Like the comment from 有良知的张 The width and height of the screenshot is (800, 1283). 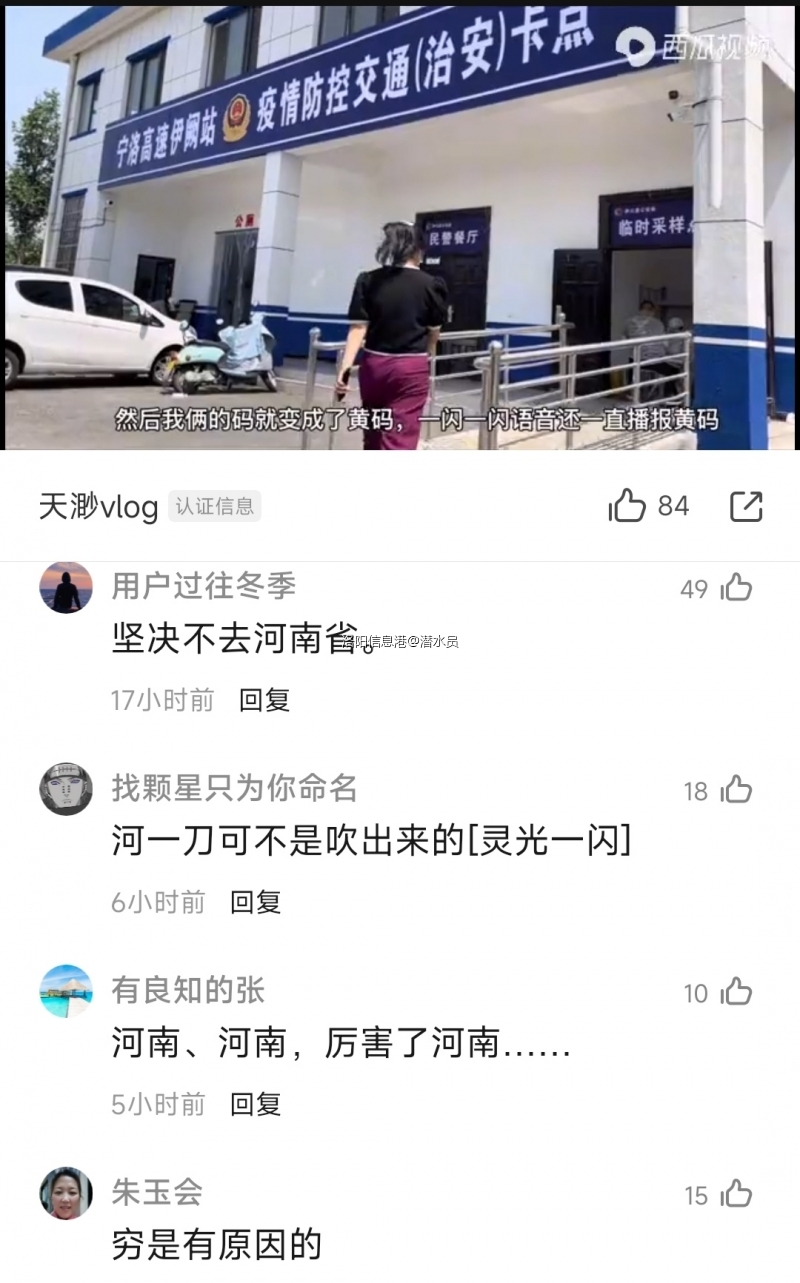click(737, 992)
